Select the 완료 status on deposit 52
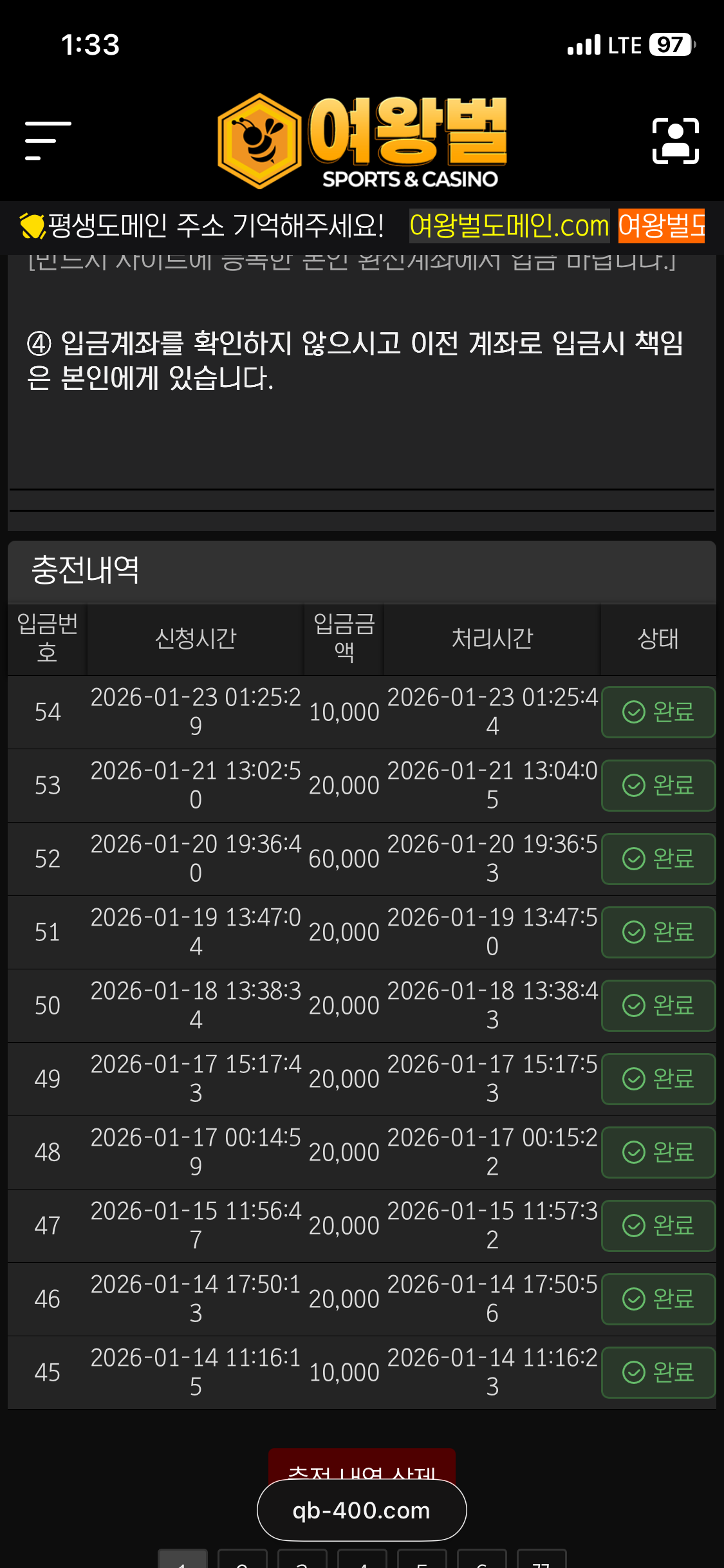This screenshot has width=724, height=1568. (x=658, y=859)
